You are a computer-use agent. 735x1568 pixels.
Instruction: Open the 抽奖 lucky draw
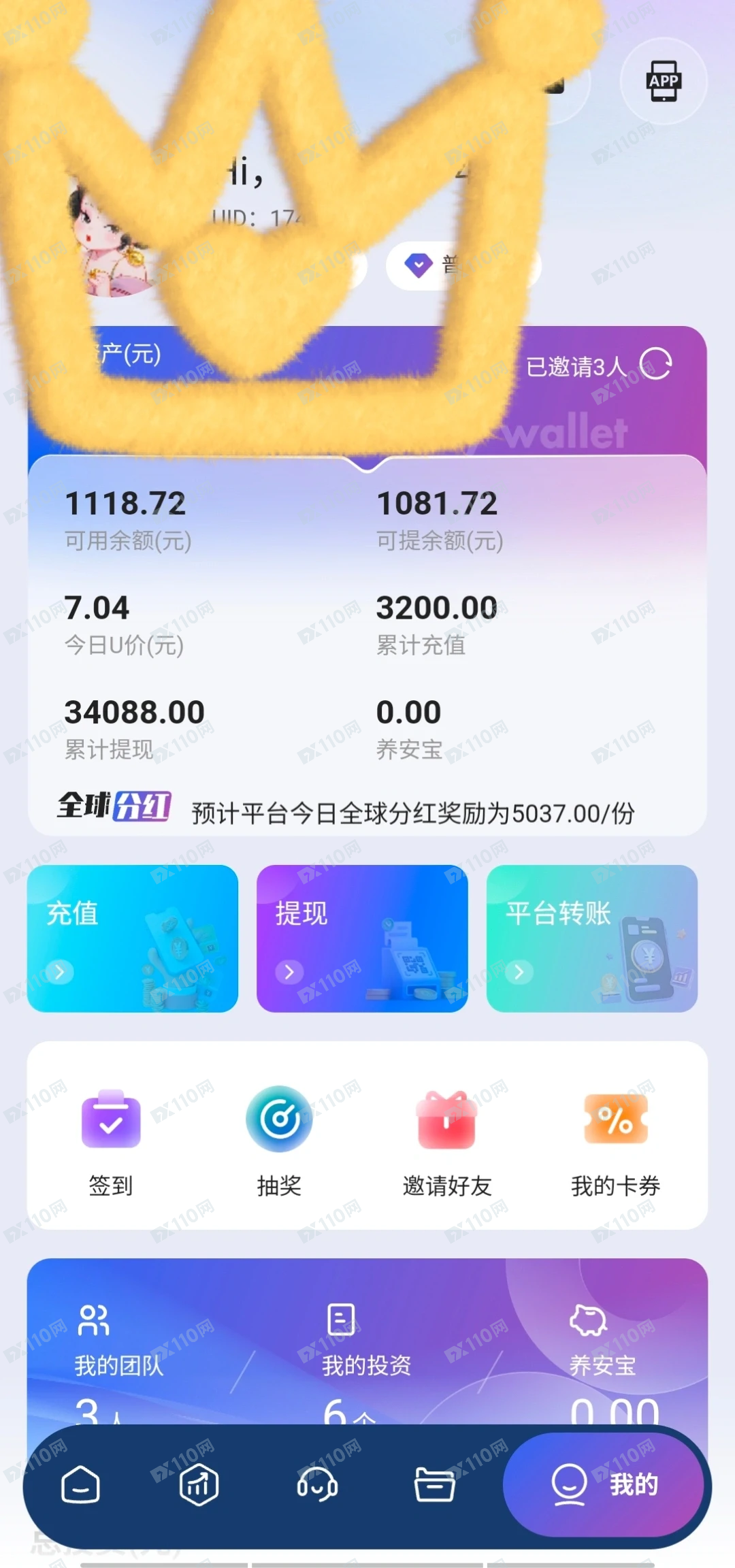(x=279, y=1140)
